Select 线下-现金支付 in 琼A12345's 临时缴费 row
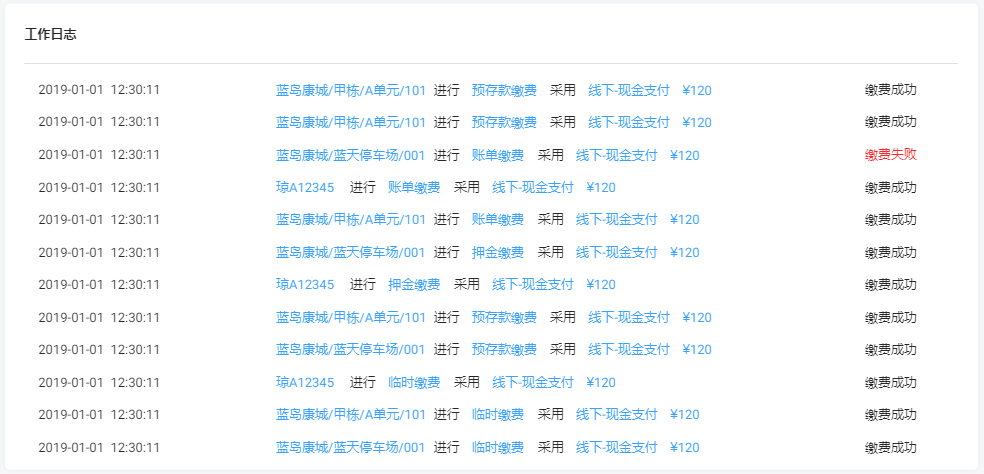This screenshot has width=984, height=474. [533, 382]
